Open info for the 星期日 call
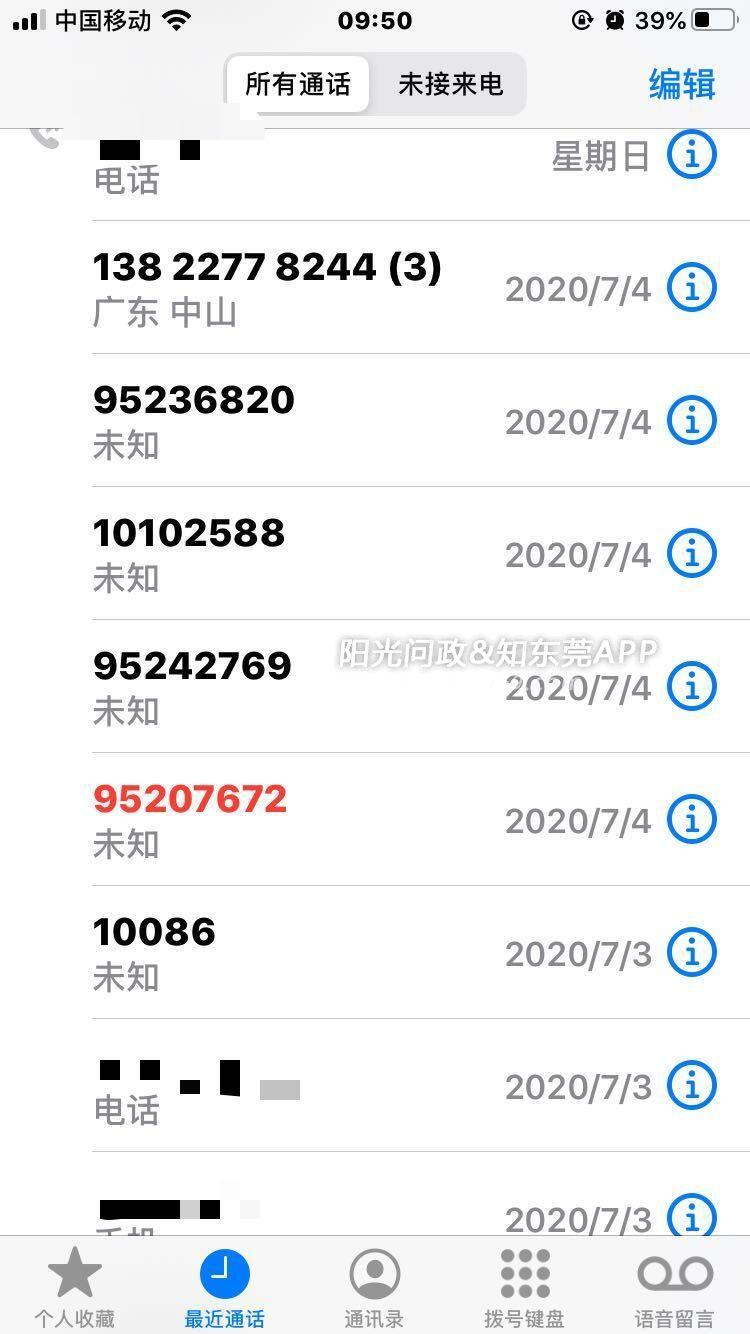This screenshot has width=750, height=1334. 692,155
